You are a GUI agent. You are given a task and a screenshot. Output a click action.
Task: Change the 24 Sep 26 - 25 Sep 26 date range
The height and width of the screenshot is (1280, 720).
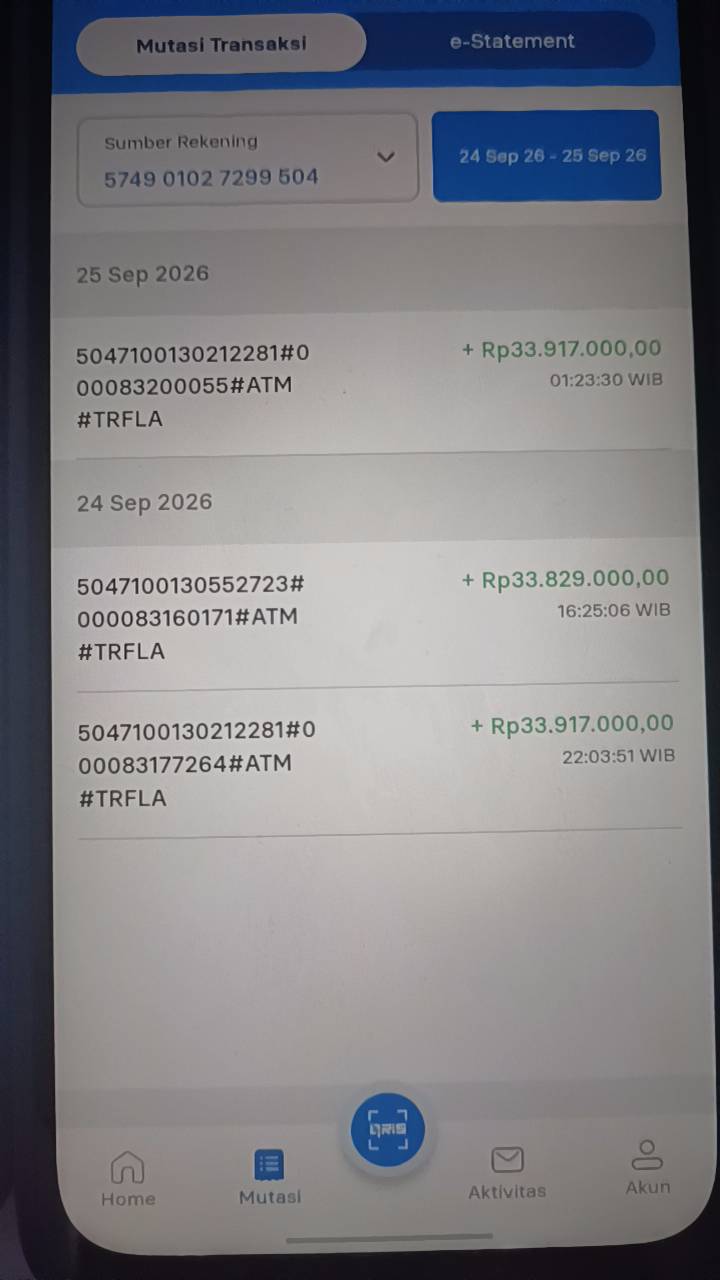pyautogui.click(x=547, y=156)
